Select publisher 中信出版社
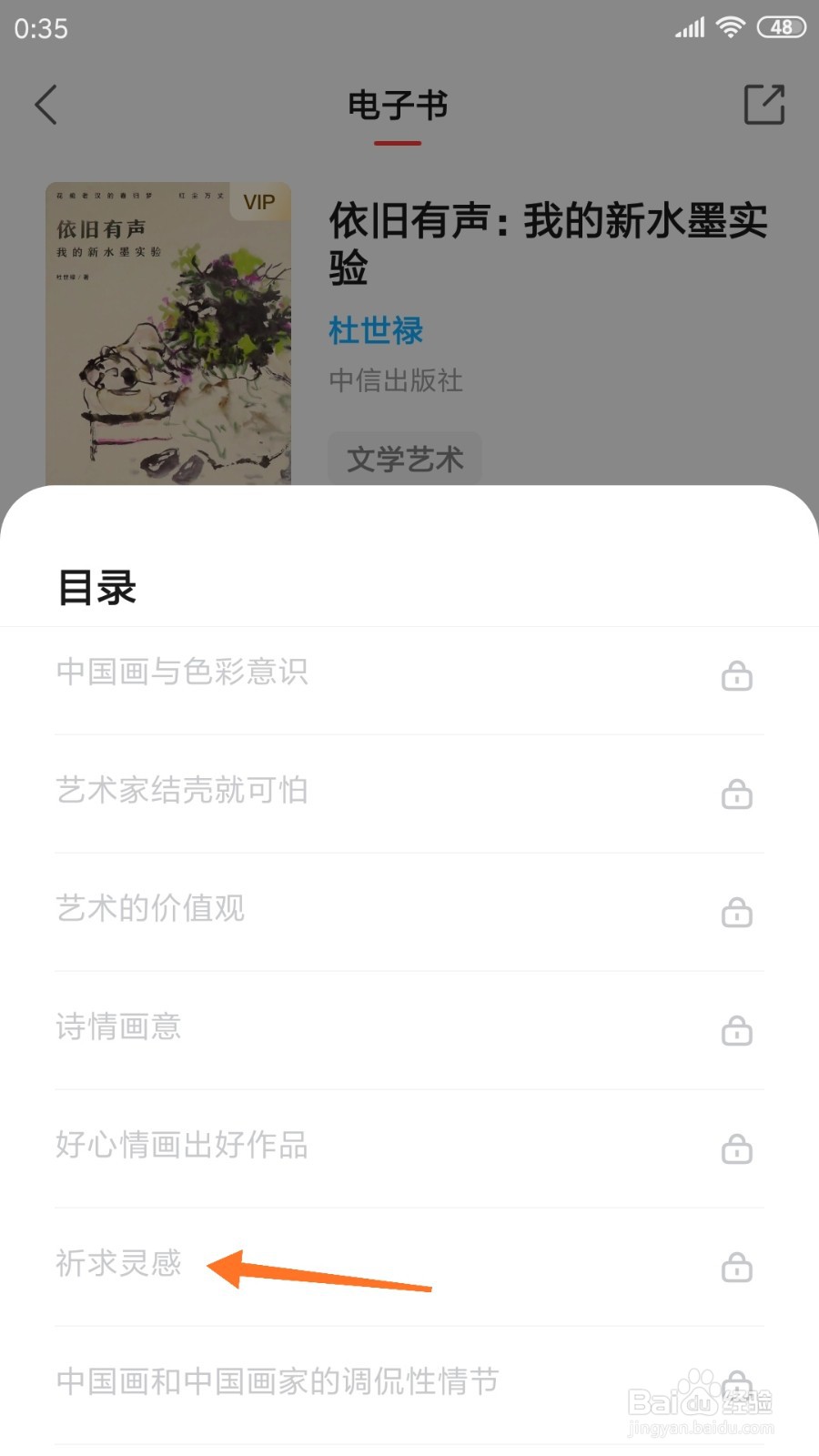Screen dimensions: 819x1456 pos(395,381)
